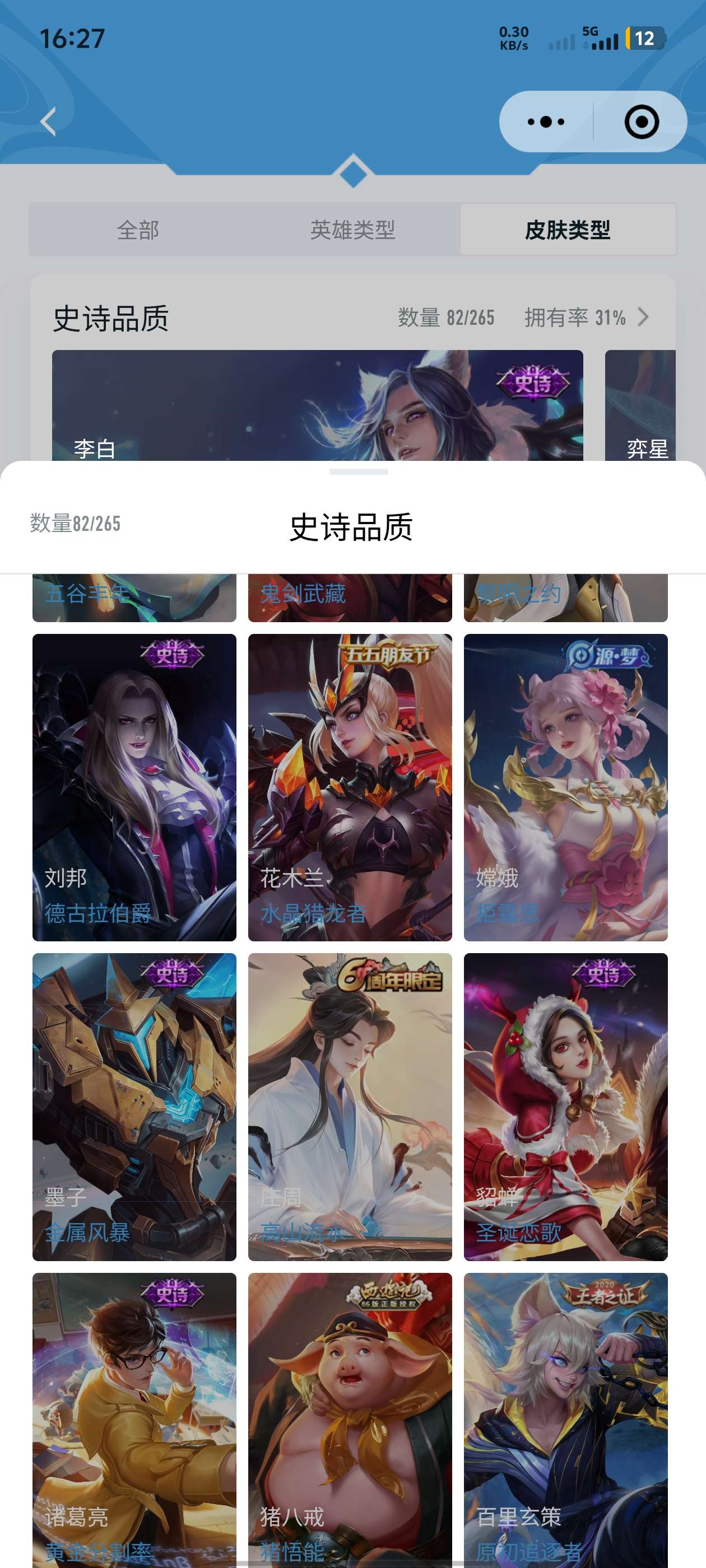706x1568 pixels.
Task: Open the 五谷丰年 skin card
Action: (134, 597)
